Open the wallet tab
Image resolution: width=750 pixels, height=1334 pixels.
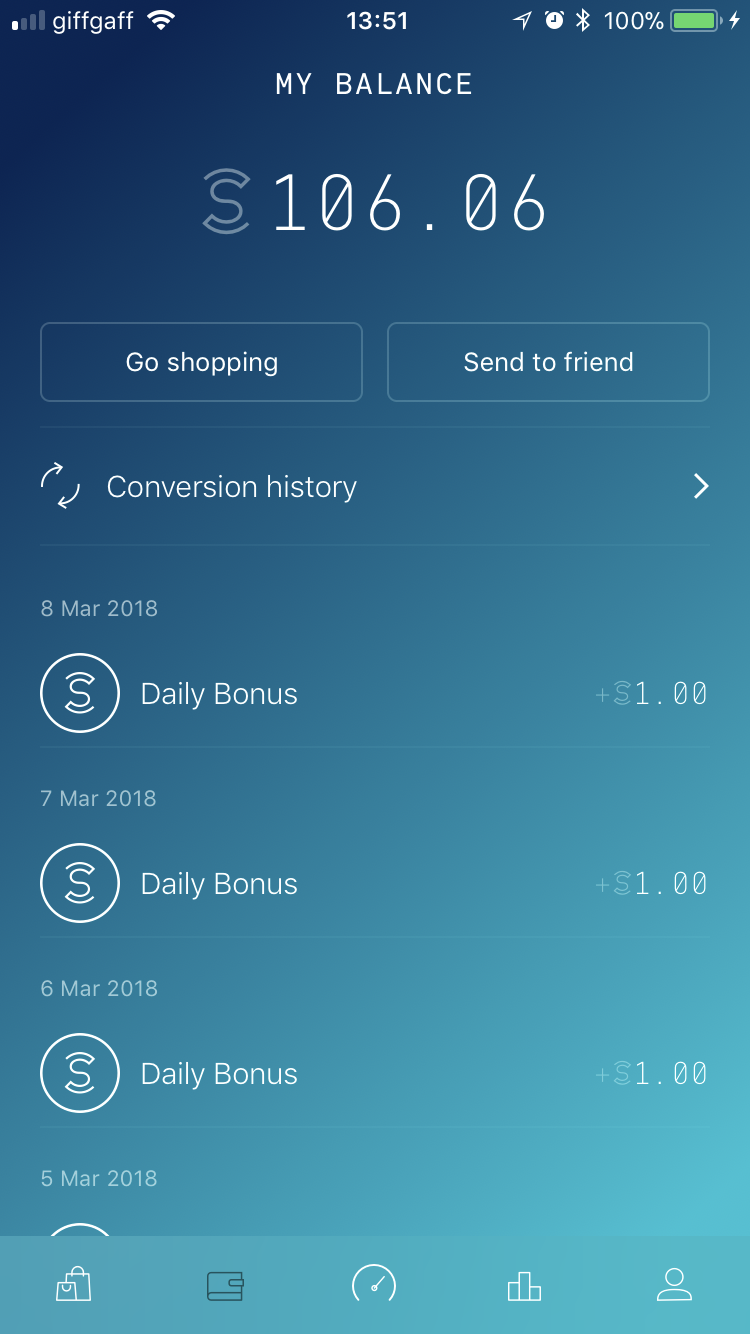click(225, 1285)
